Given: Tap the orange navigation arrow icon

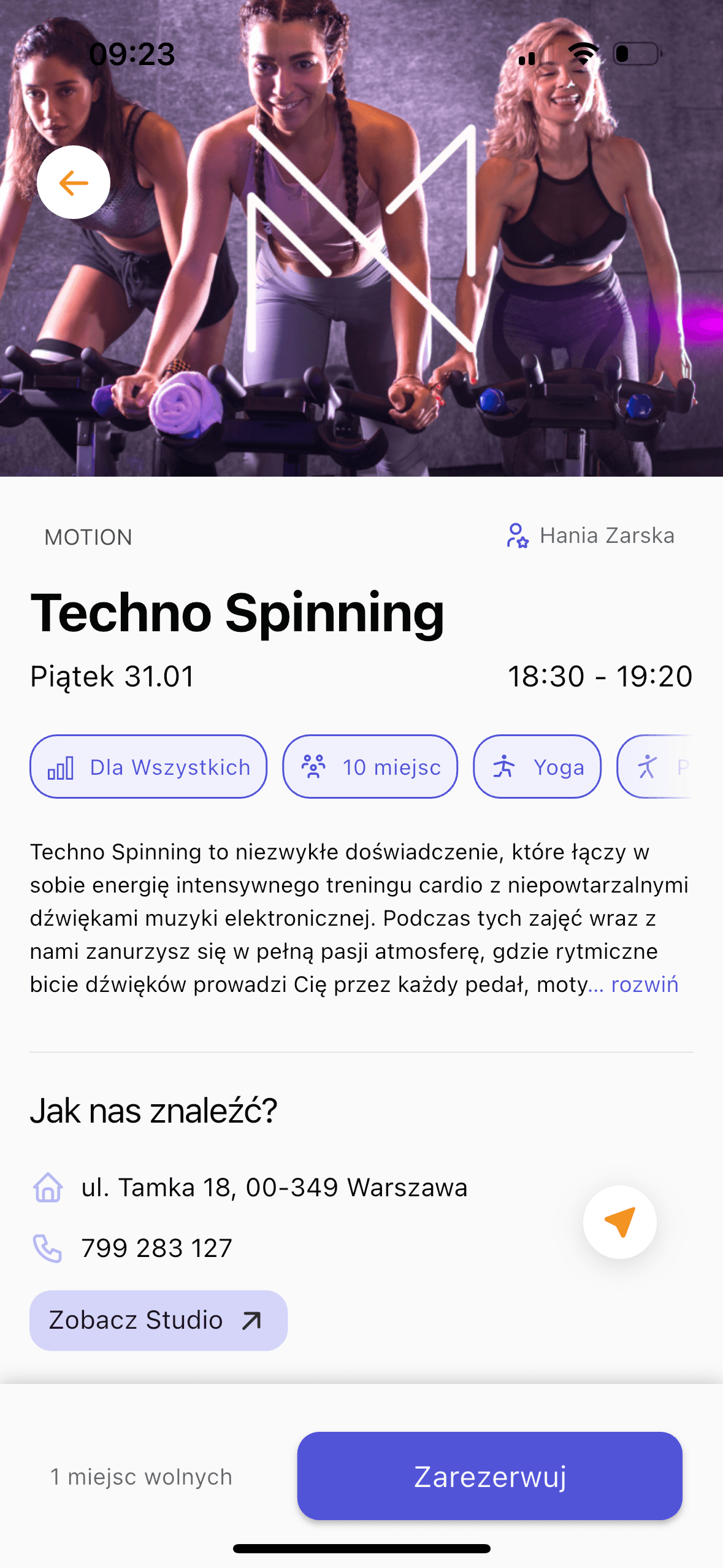Looking at the screenshot, I should click(x=620, y=1222).
